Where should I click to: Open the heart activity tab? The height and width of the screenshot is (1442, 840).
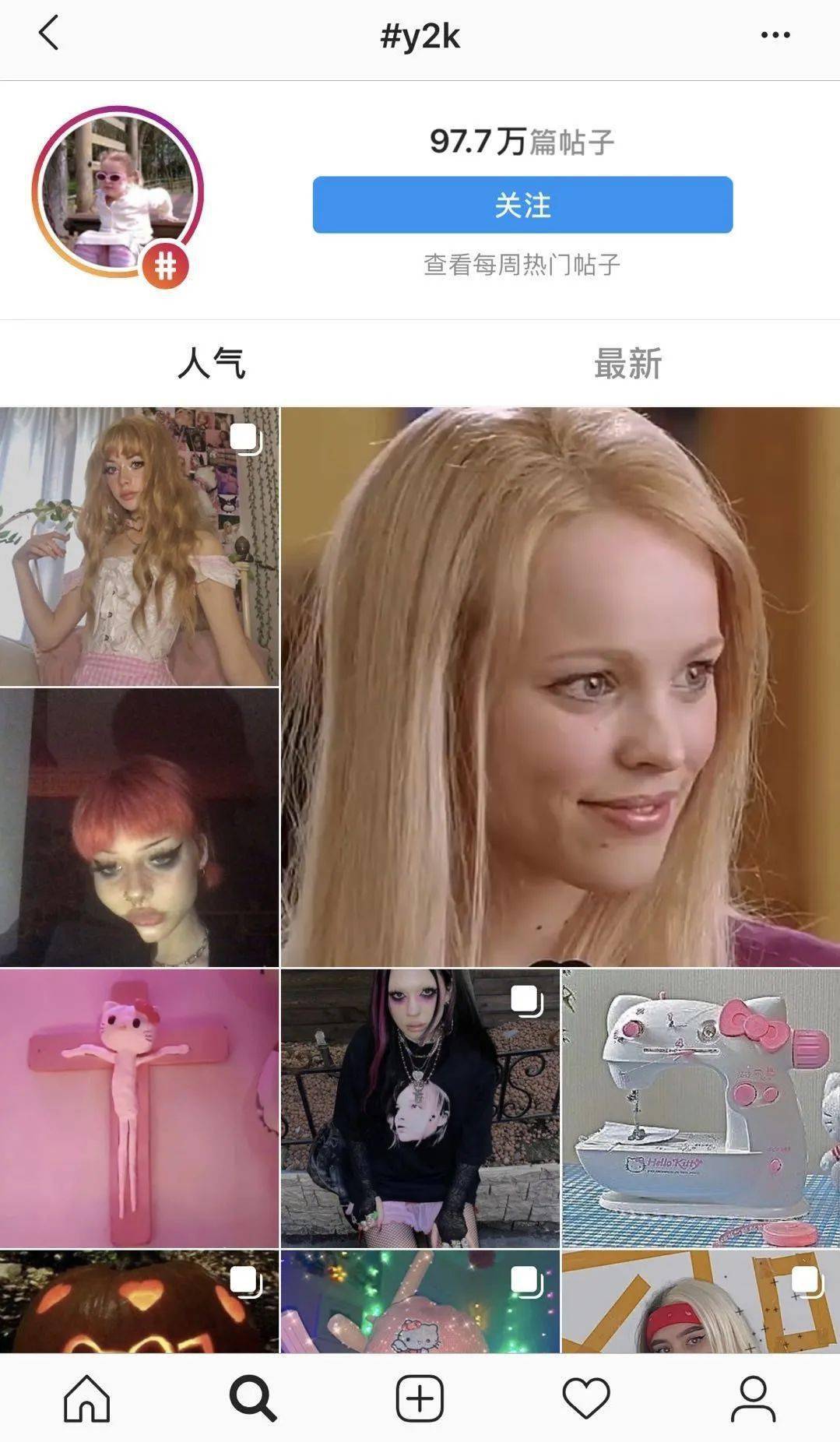pyautogui.click(x=586, y=1398)
